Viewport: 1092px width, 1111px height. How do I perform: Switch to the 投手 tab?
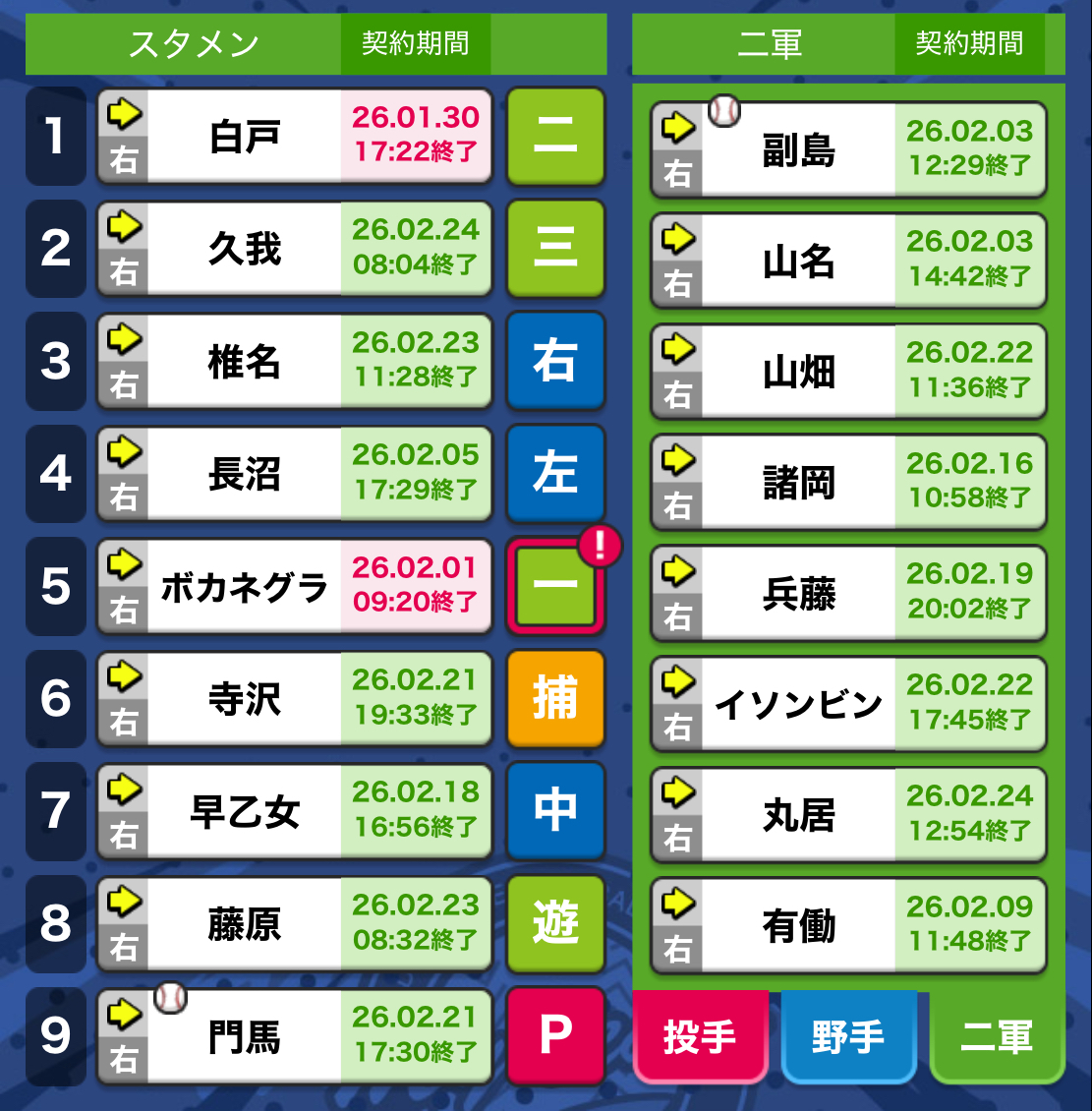click(x=701, y=1036)
